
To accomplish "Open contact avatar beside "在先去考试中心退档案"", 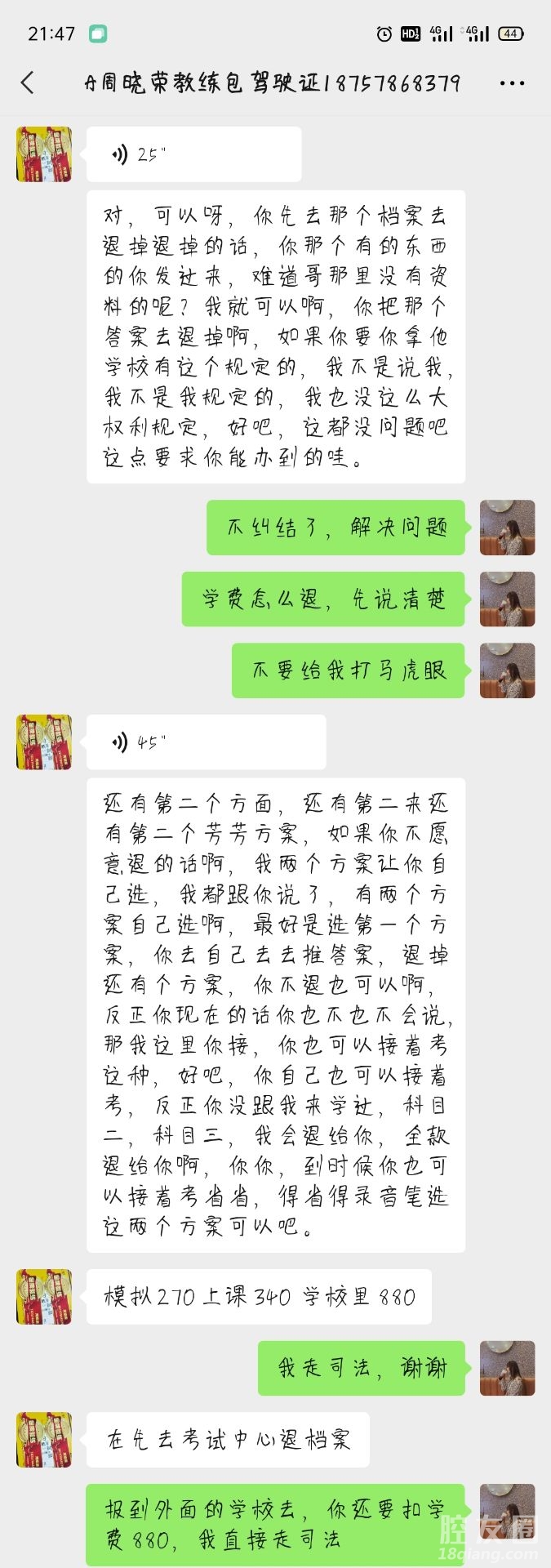I will pos(44,1440).
